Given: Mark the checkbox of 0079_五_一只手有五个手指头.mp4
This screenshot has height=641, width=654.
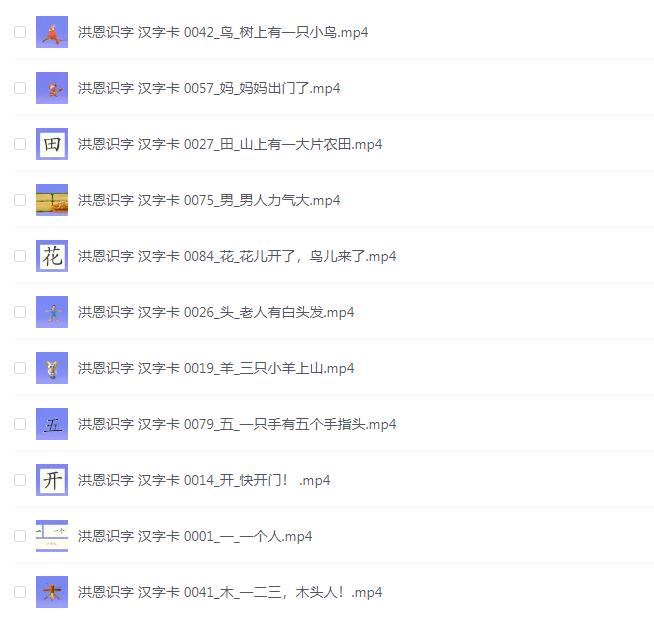Looking at the screenshot, I should [x=20, y=424].
